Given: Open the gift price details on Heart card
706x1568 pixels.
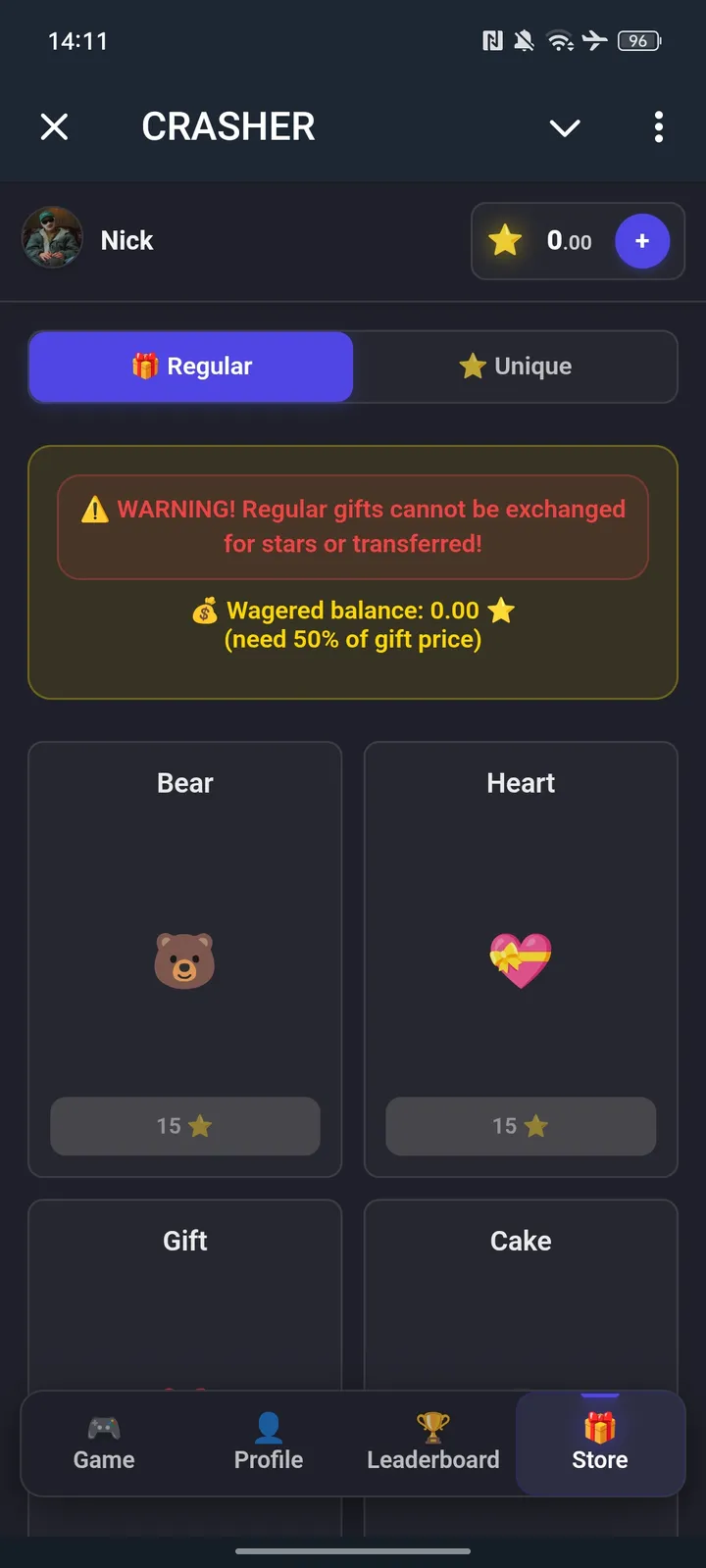Looking at the screenshot, I should click(520, 1126).
